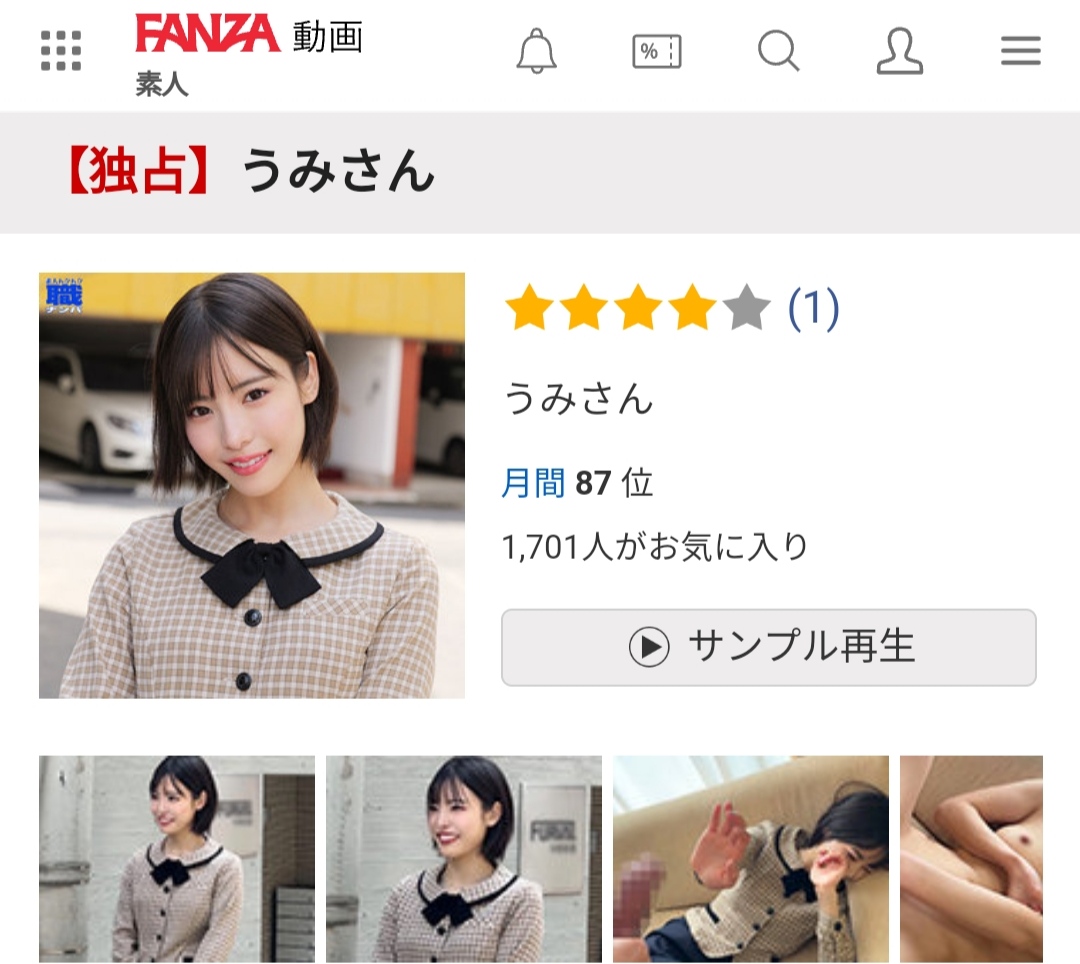Open the second sample image thumbnail
1080x964 pixels.
pyautogui.click(x=464, y=859)
